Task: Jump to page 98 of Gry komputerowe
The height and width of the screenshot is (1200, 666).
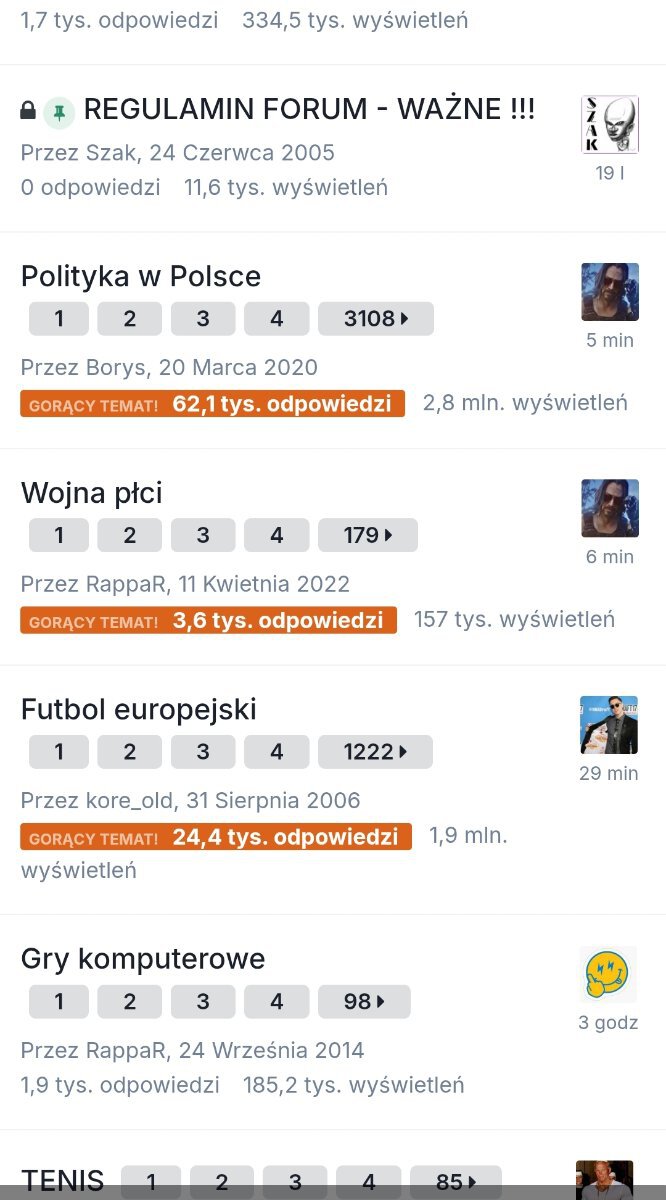Action: [x=364, y=1001]
